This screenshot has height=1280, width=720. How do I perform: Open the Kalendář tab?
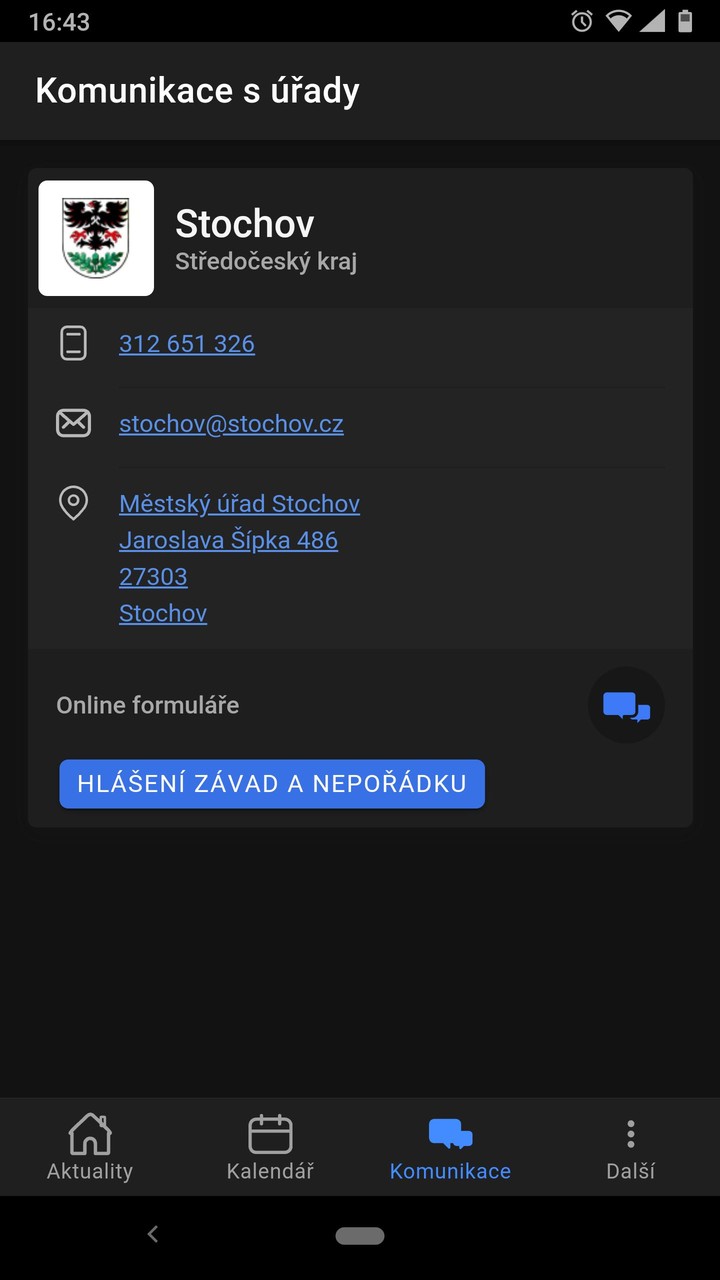(270, 1148)
